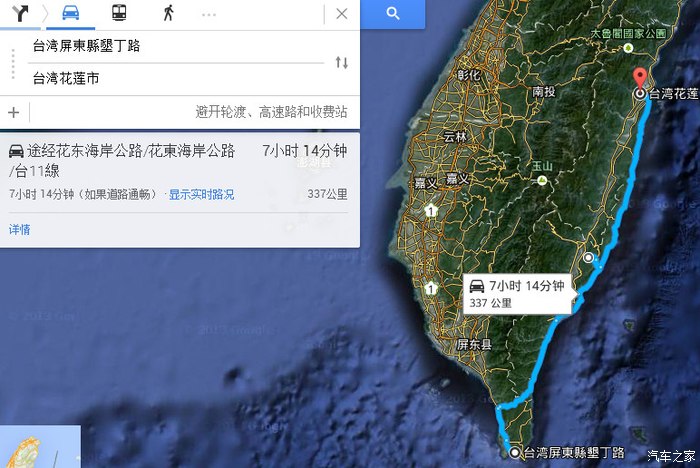Show live traffic 显示实时路况
The height and width of the screenshot is (468, 700).
click(201, 195)
